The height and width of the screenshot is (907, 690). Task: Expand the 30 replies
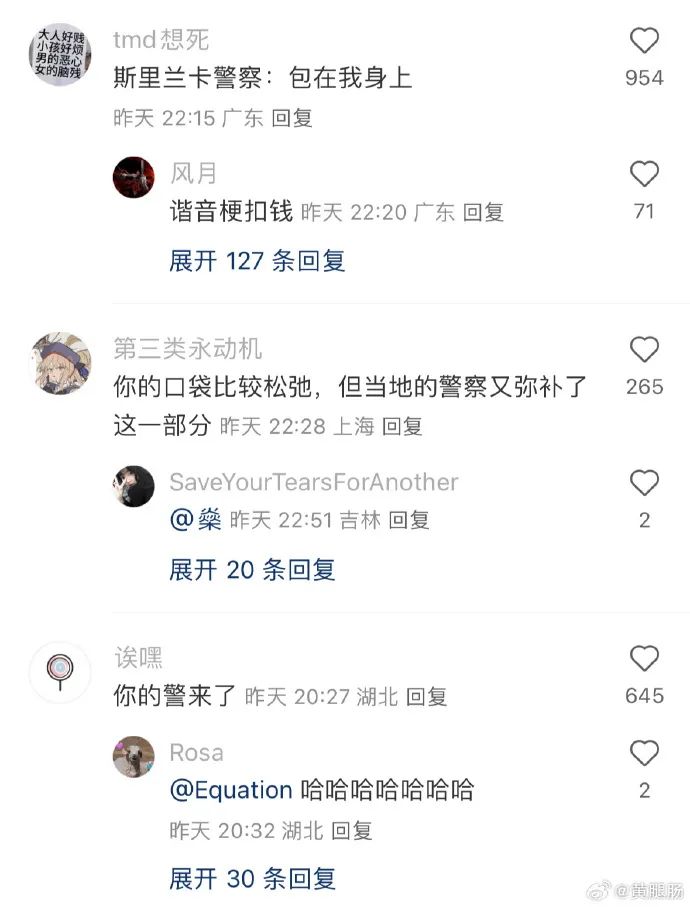pyautogui.click(x=252, y=879)
